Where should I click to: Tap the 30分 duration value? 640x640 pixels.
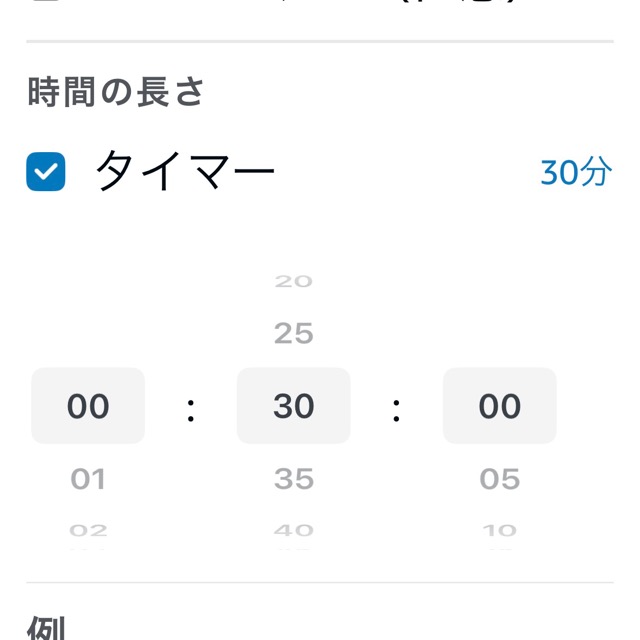pos(575,173)
